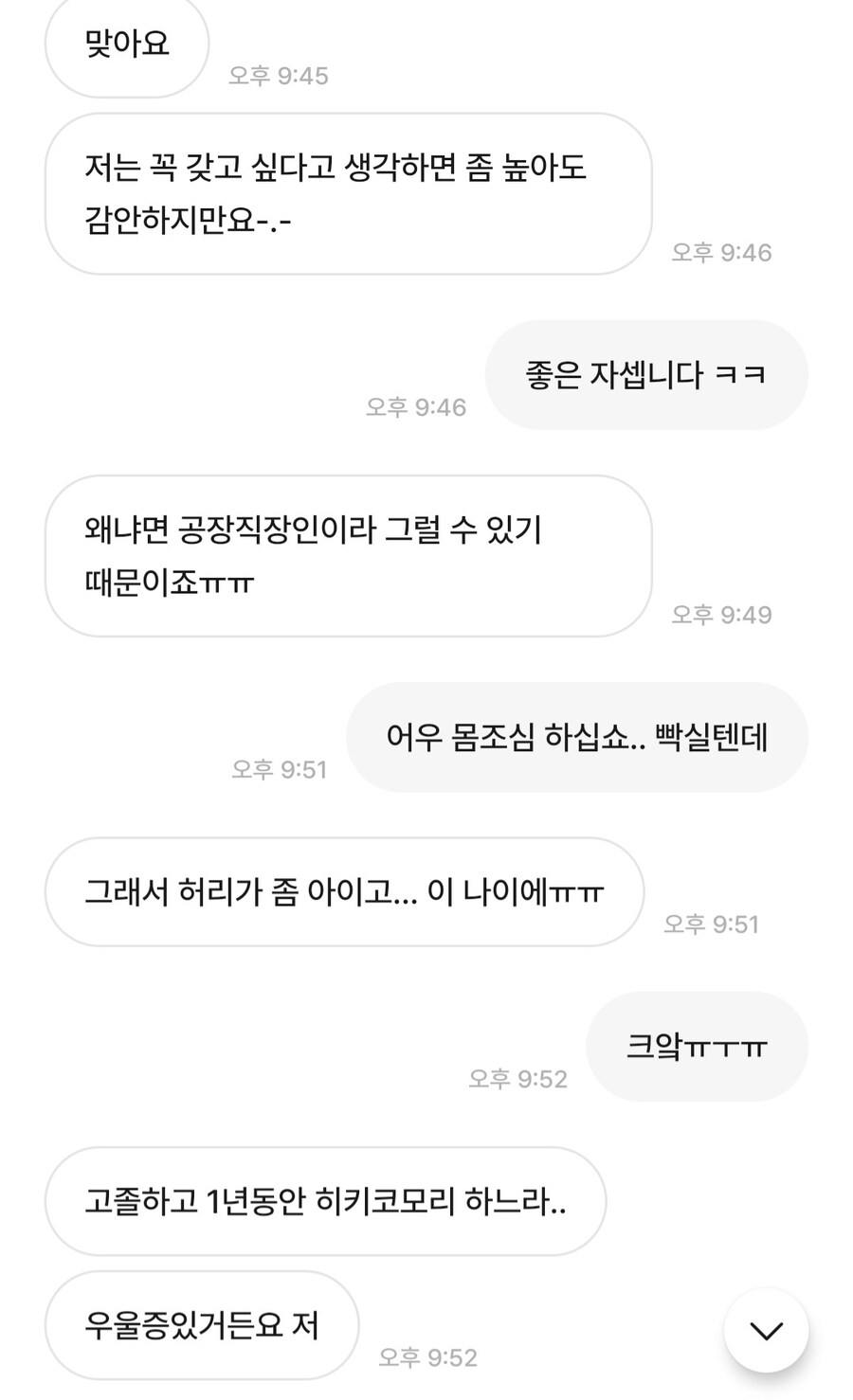Select the "크악ㅠㅜㅠ" sent message bubble
The width and height of the screenshot is (853, 1400).
click(x=697, y=1046)
